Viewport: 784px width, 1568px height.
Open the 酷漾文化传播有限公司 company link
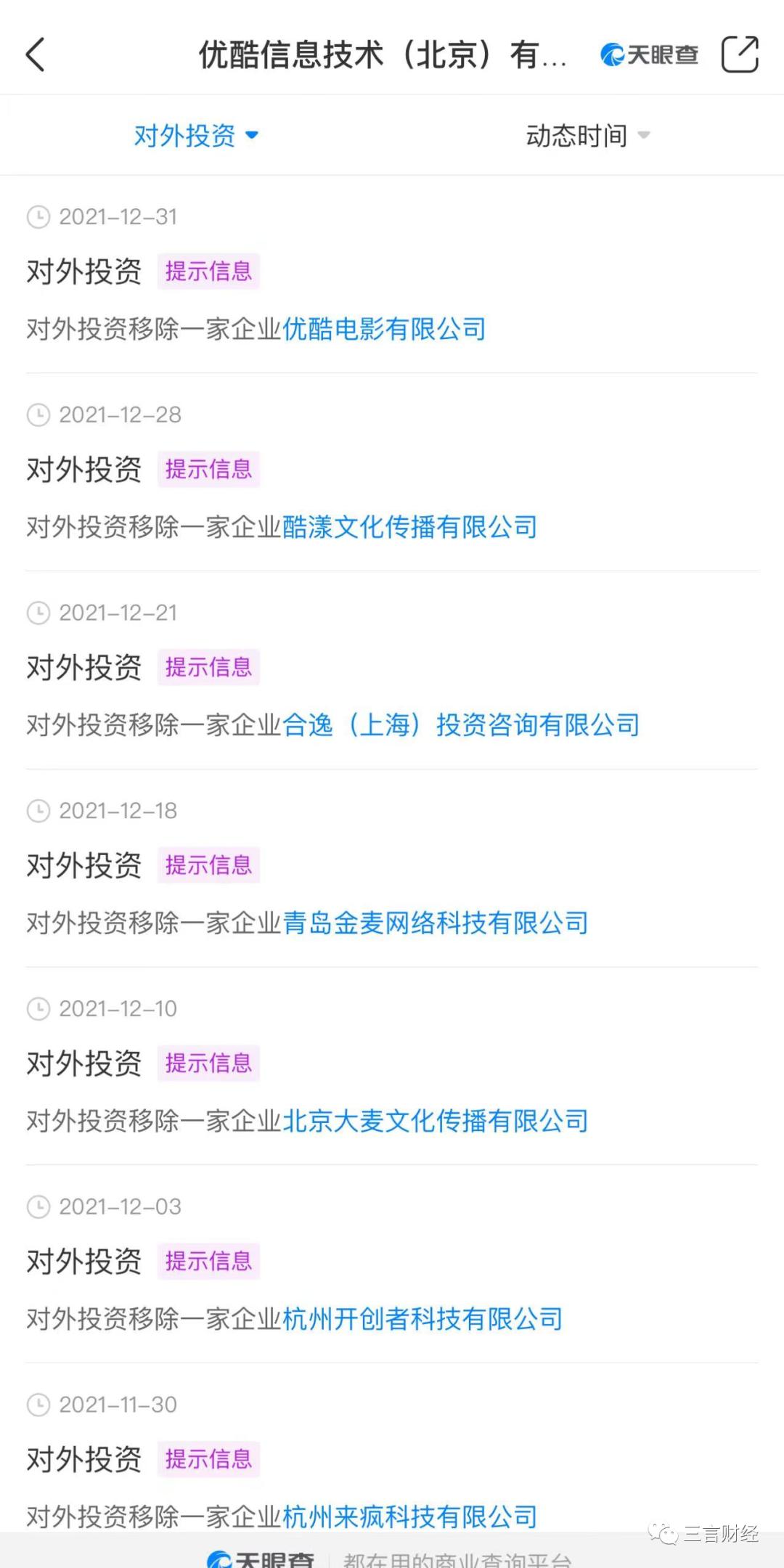(x=409, y=528)
